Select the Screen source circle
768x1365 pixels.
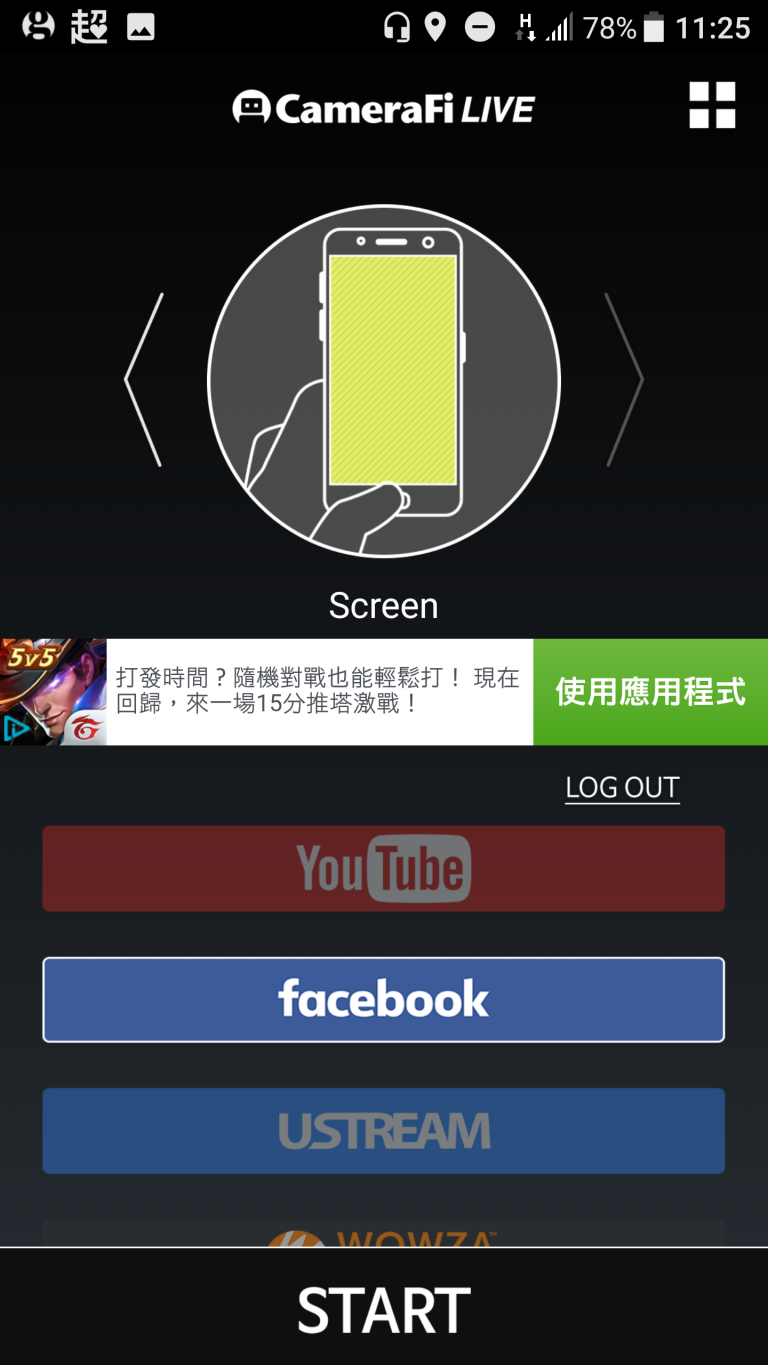click(384, 381)
